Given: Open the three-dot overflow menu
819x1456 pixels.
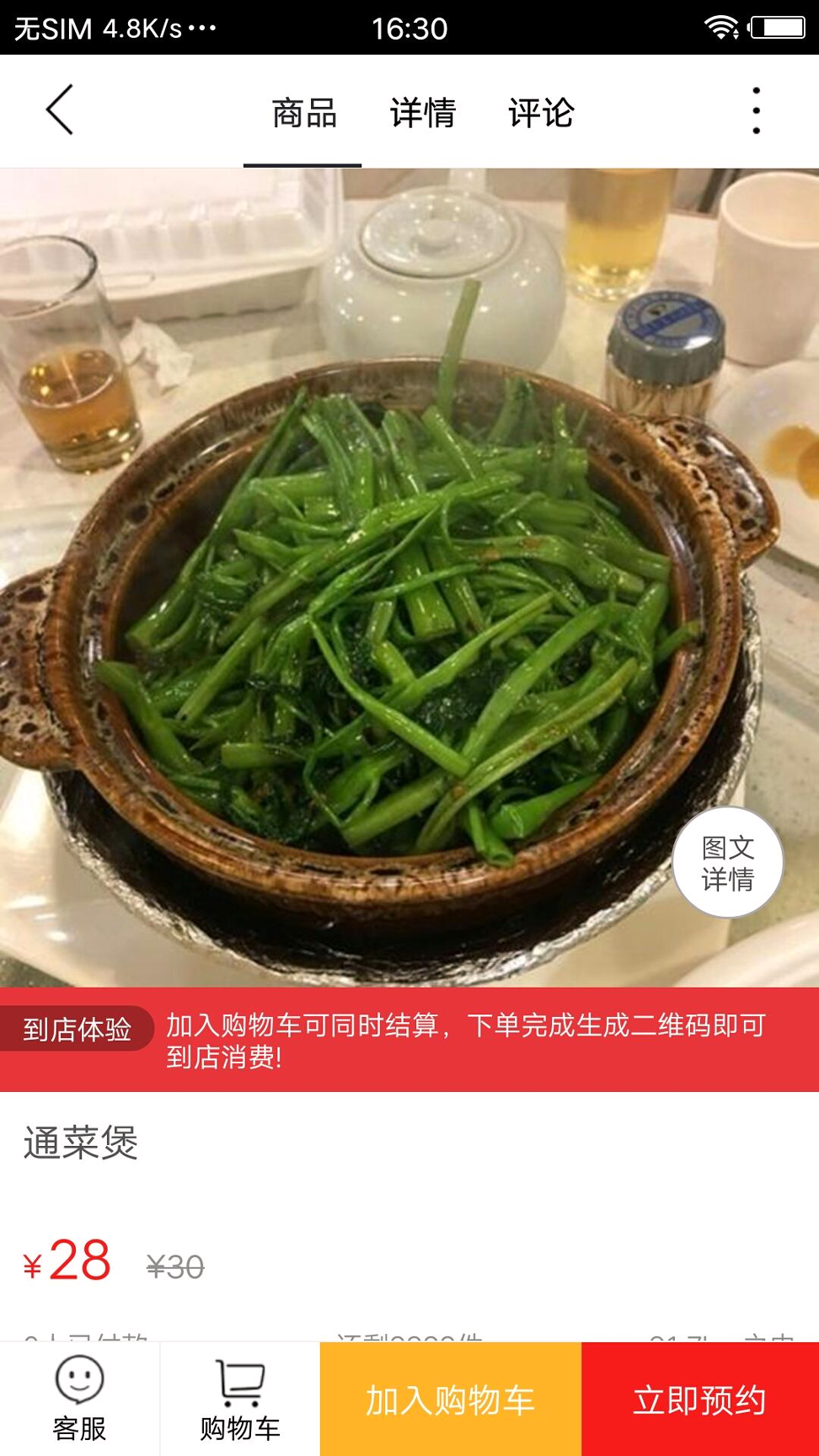Looking at the screenshot, I should tap(757, 110).
